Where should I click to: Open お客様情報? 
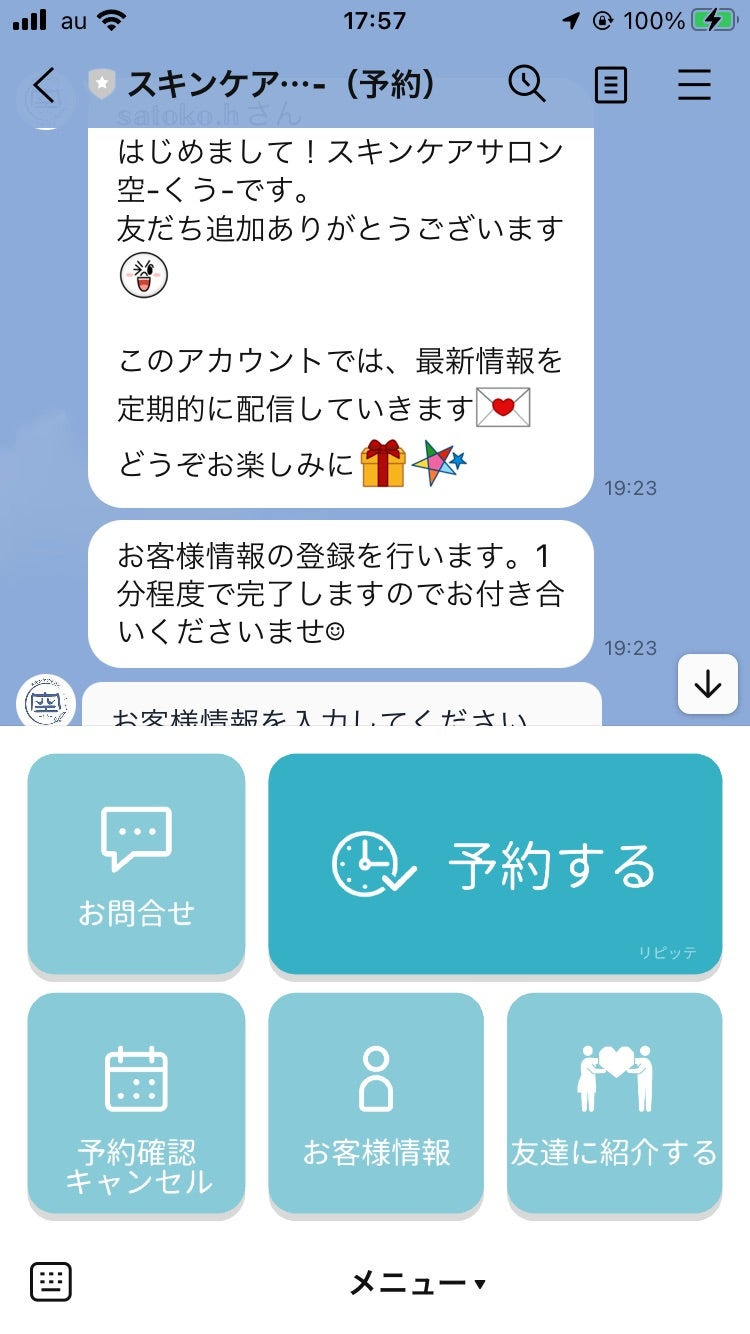[x=376, y=1103]
